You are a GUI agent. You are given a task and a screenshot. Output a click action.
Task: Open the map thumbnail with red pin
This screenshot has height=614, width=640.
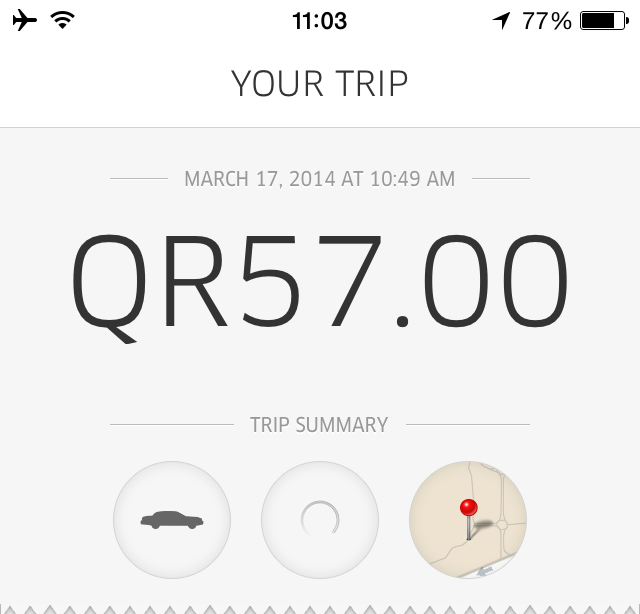468,520
